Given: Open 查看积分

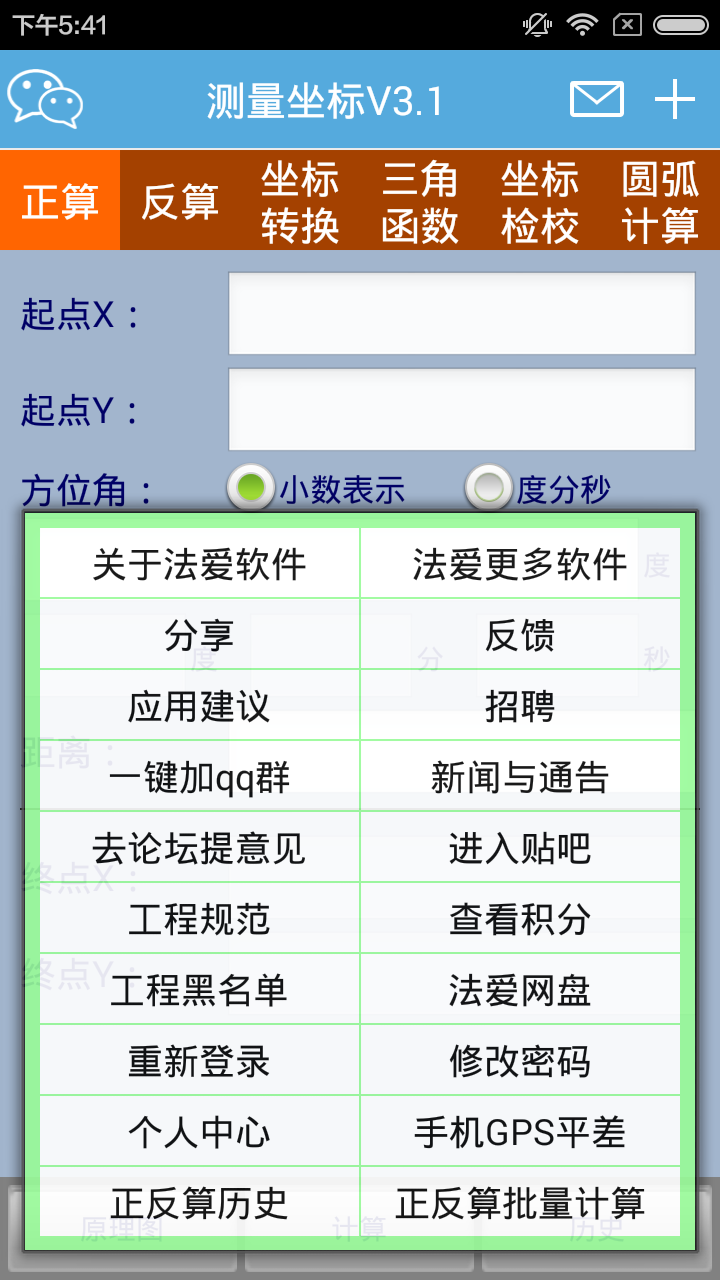Looking at the screenshot, I should (x=520, y=919).
